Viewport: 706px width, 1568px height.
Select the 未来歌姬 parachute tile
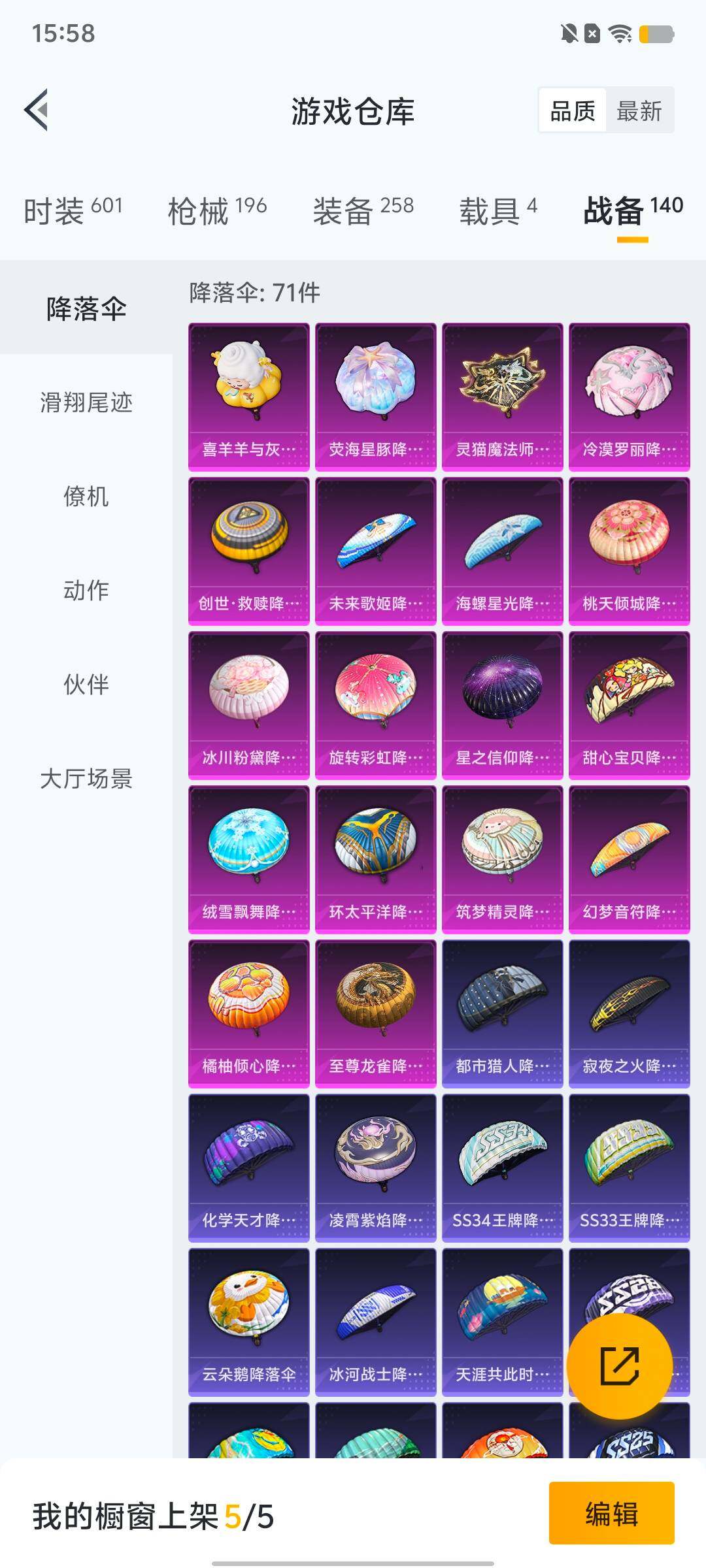[375, 551]
